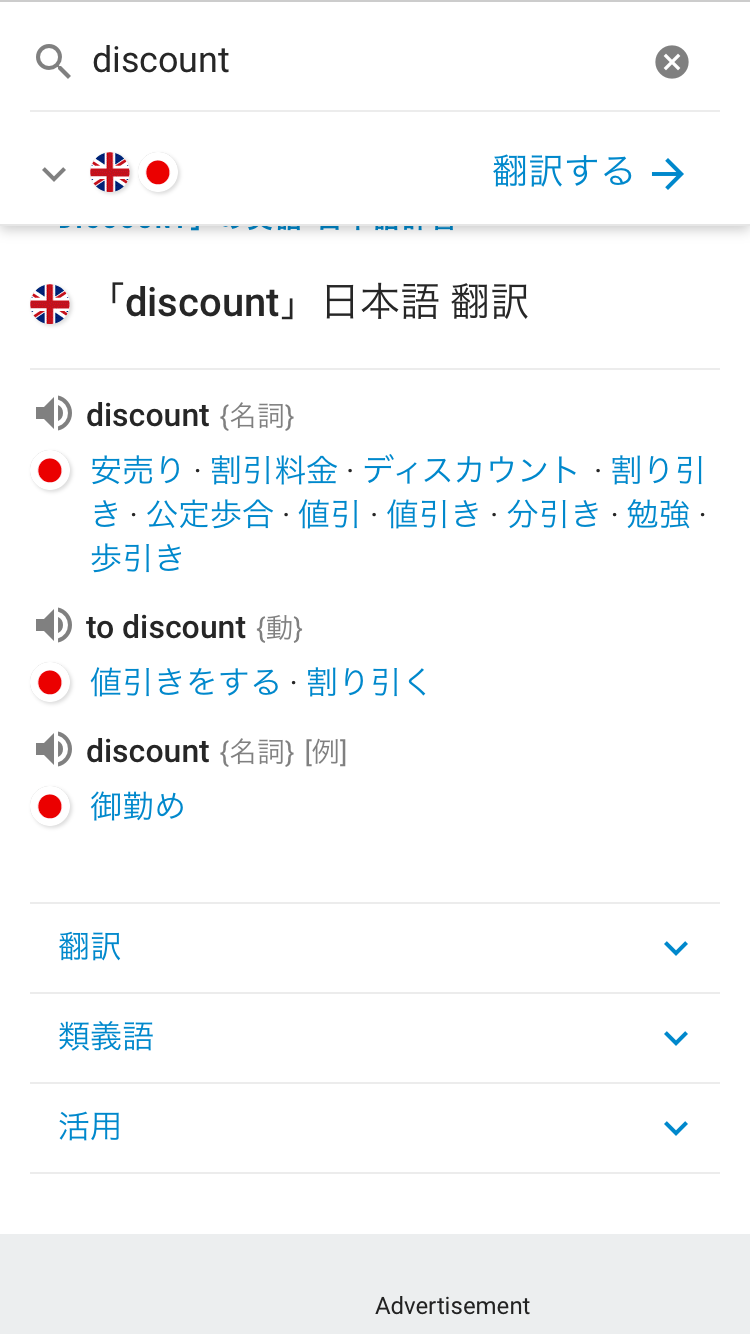Expand the 活用 conjugation section
The image size is (750, 1334).
[x=375, y=1127]
